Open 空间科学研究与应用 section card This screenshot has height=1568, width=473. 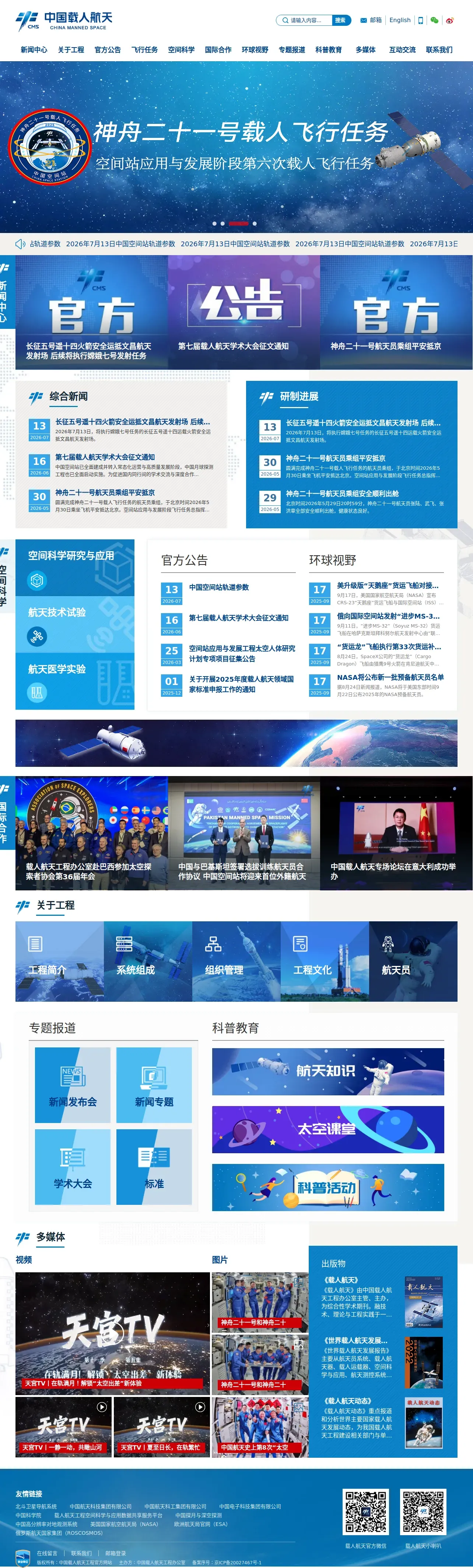pos(75,568)
